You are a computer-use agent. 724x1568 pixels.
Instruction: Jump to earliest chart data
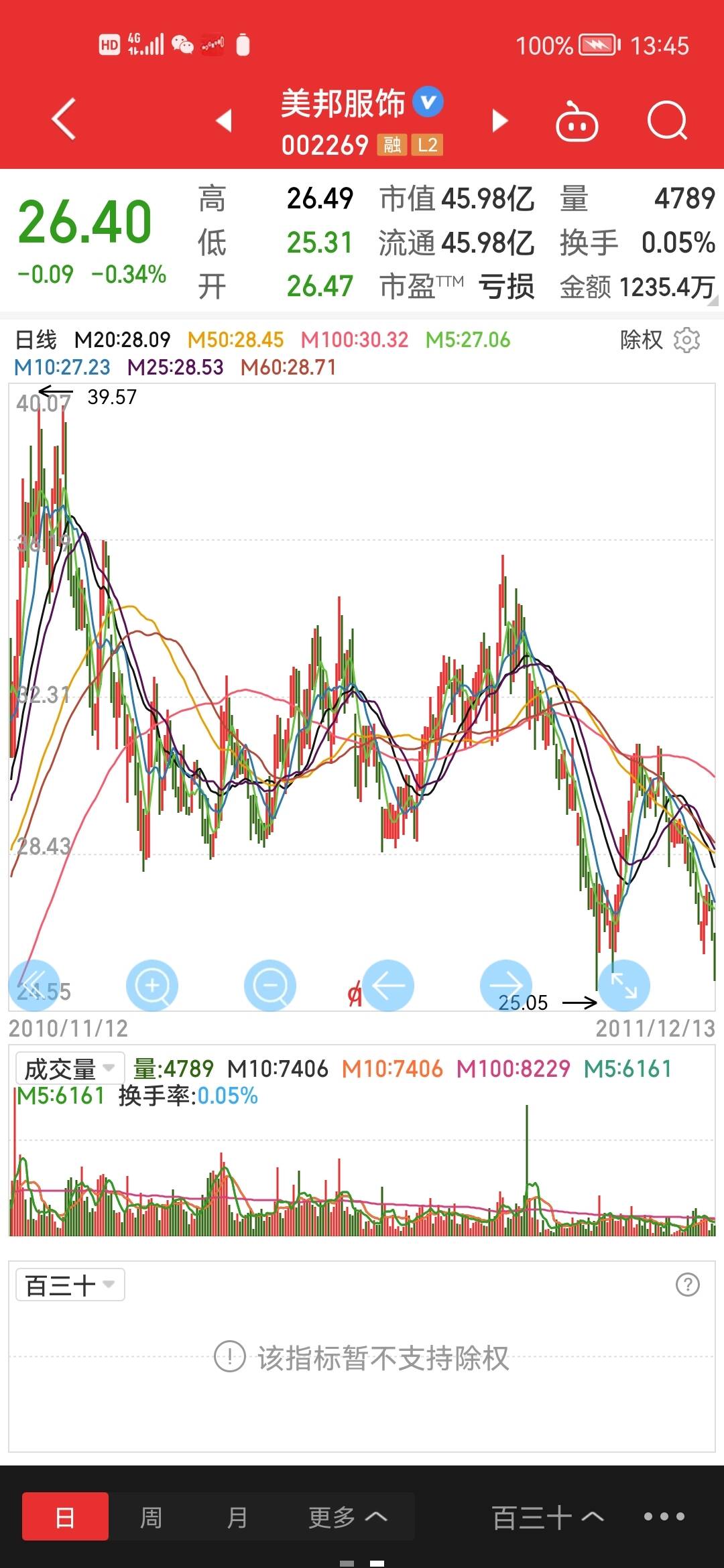[x=34, y=986]
